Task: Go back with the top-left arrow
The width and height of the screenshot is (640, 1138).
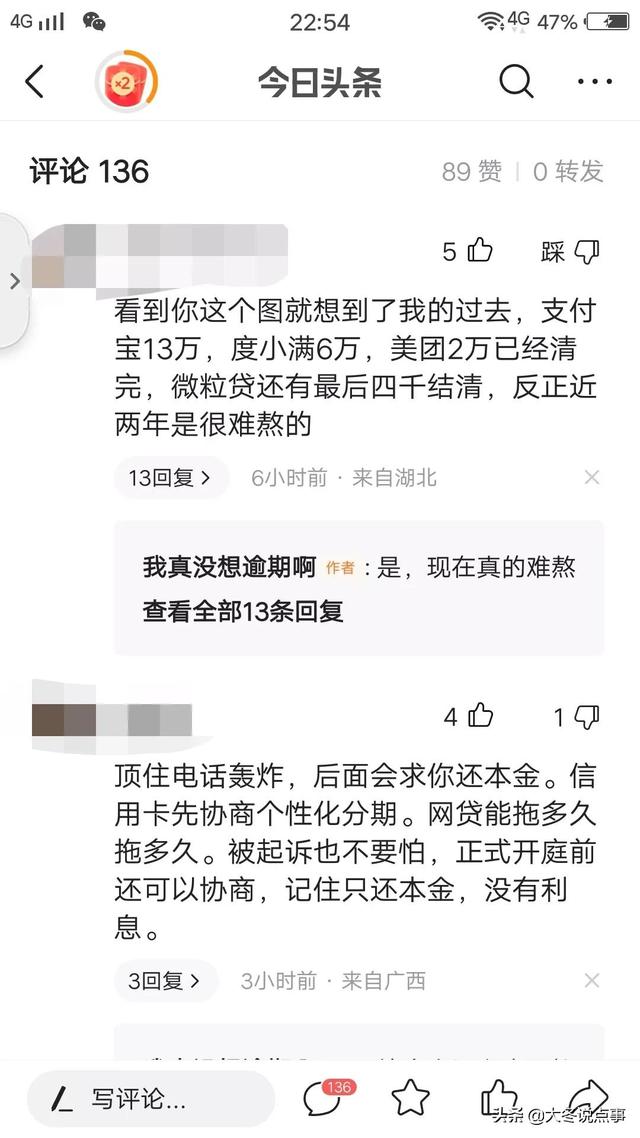Action: [34, 82]
